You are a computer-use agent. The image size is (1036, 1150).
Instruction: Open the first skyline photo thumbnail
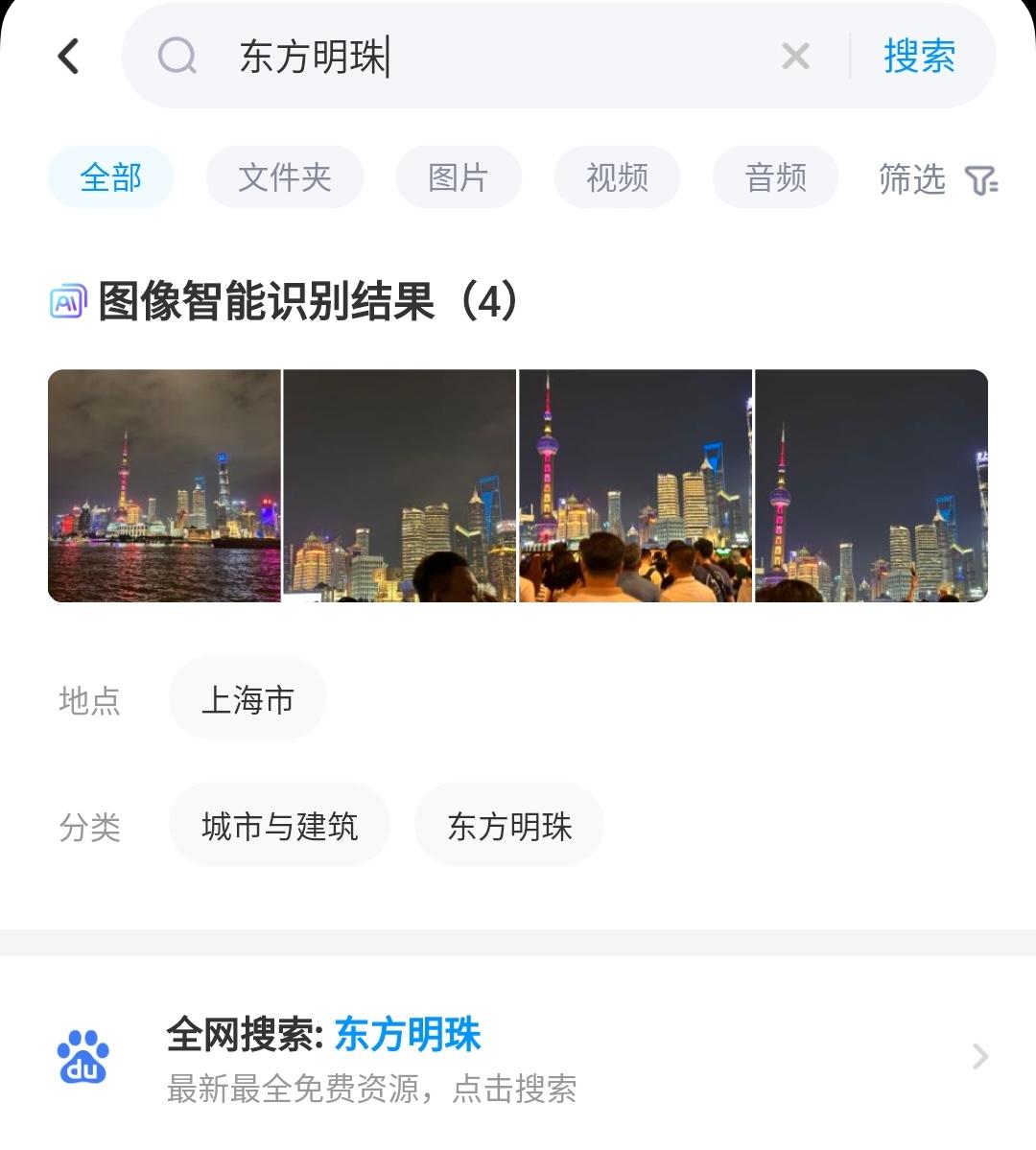point(165,485)
